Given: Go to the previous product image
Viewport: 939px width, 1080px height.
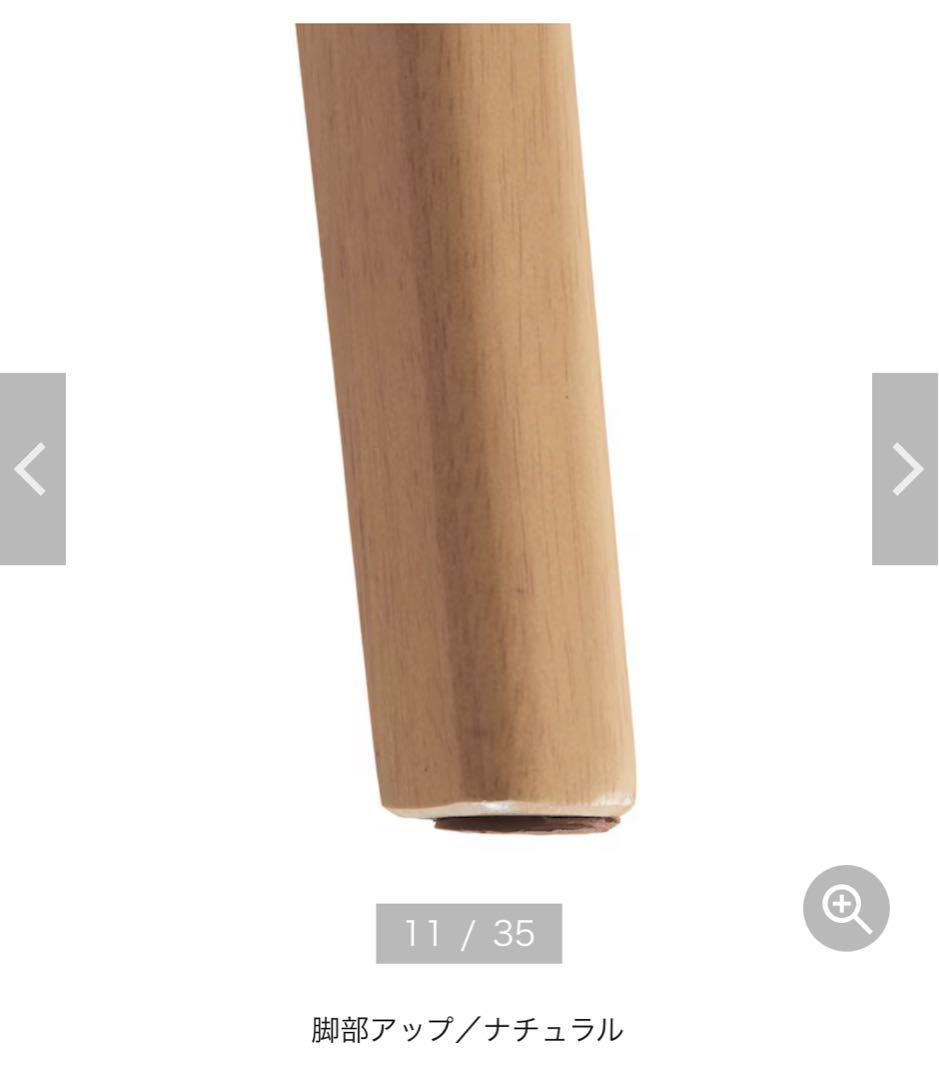Looking at the screenshot, I should coord(32,469).
